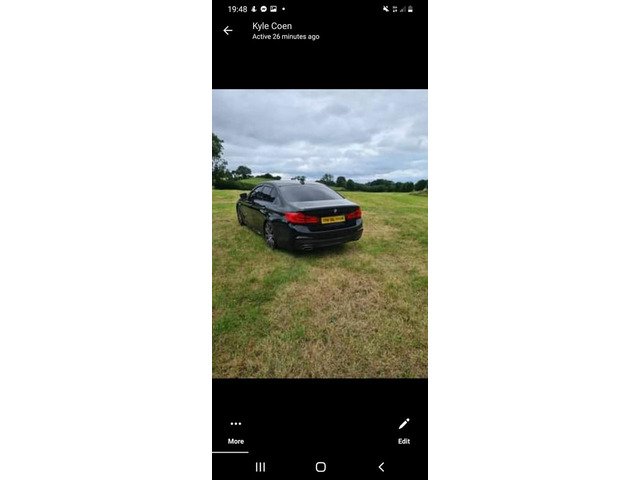Edit the photo with the pencil
The width and height of the screenshot is (640, 480).
pos(404,429)
